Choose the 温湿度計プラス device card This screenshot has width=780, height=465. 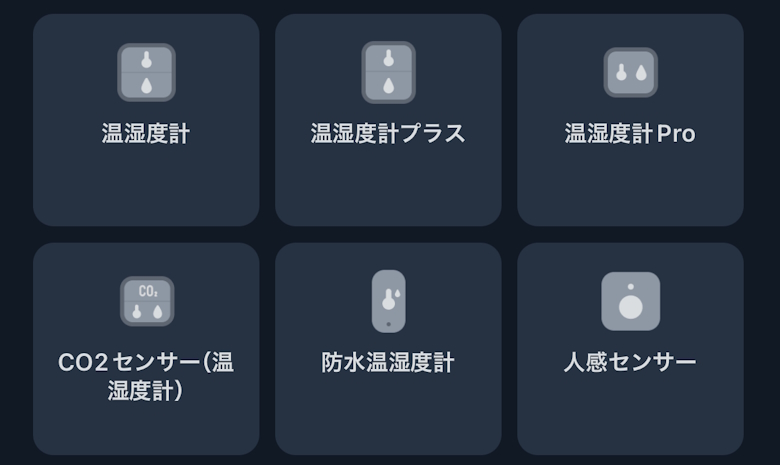[388, 120]
